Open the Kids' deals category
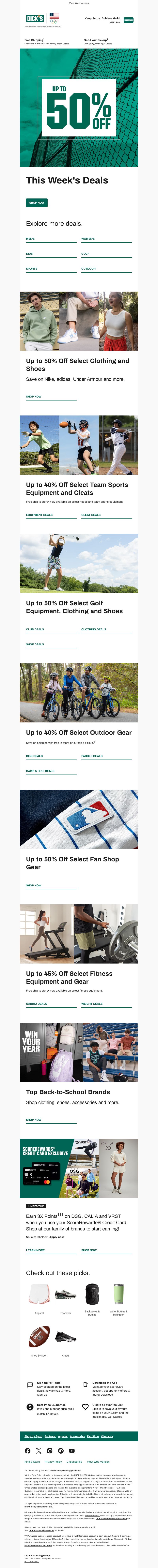The image size is (158, 1568). [x=30, y=254]
